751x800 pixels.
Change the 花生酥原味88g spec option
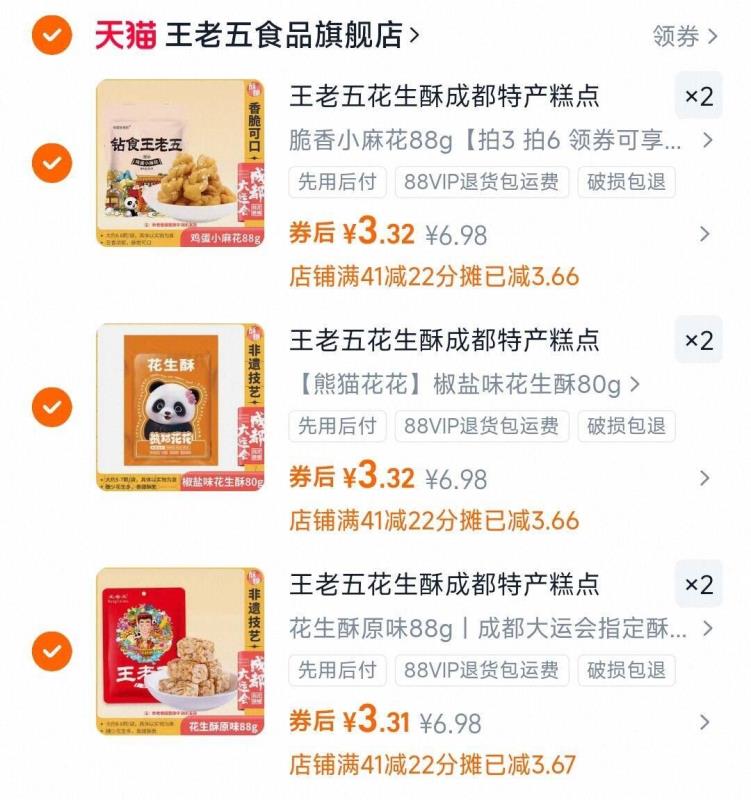click(500, 628)
